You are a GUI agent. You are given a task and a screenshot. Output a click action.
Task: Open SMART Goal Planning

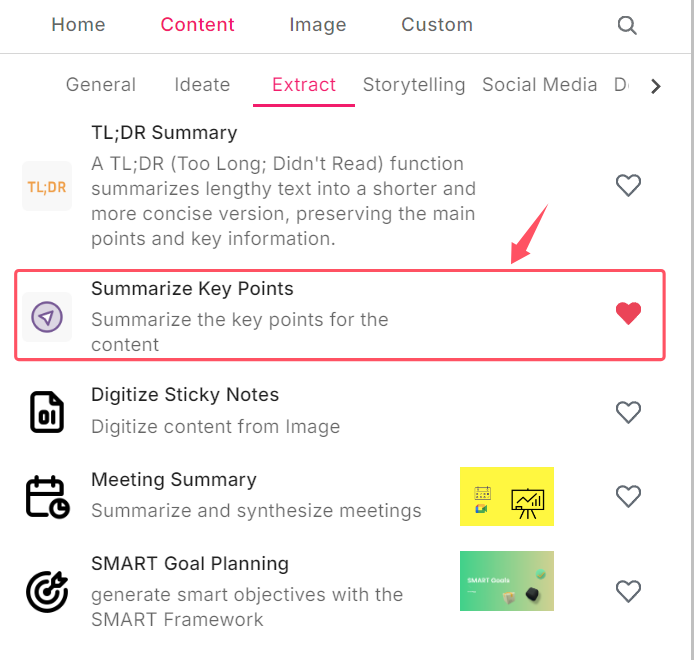(x=189, y=564)
